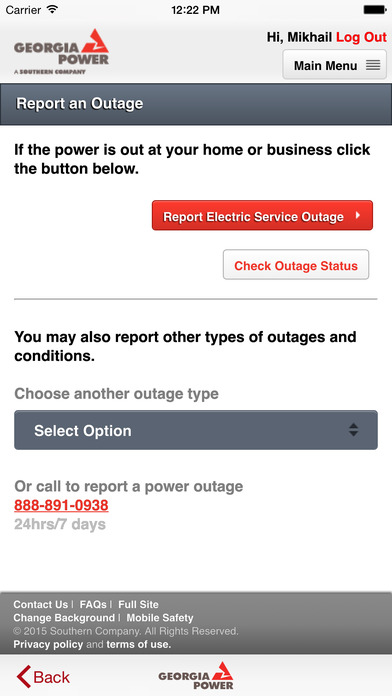Go back to the previous page
Viewport: 392px width, 696px height.
(43, 677)
